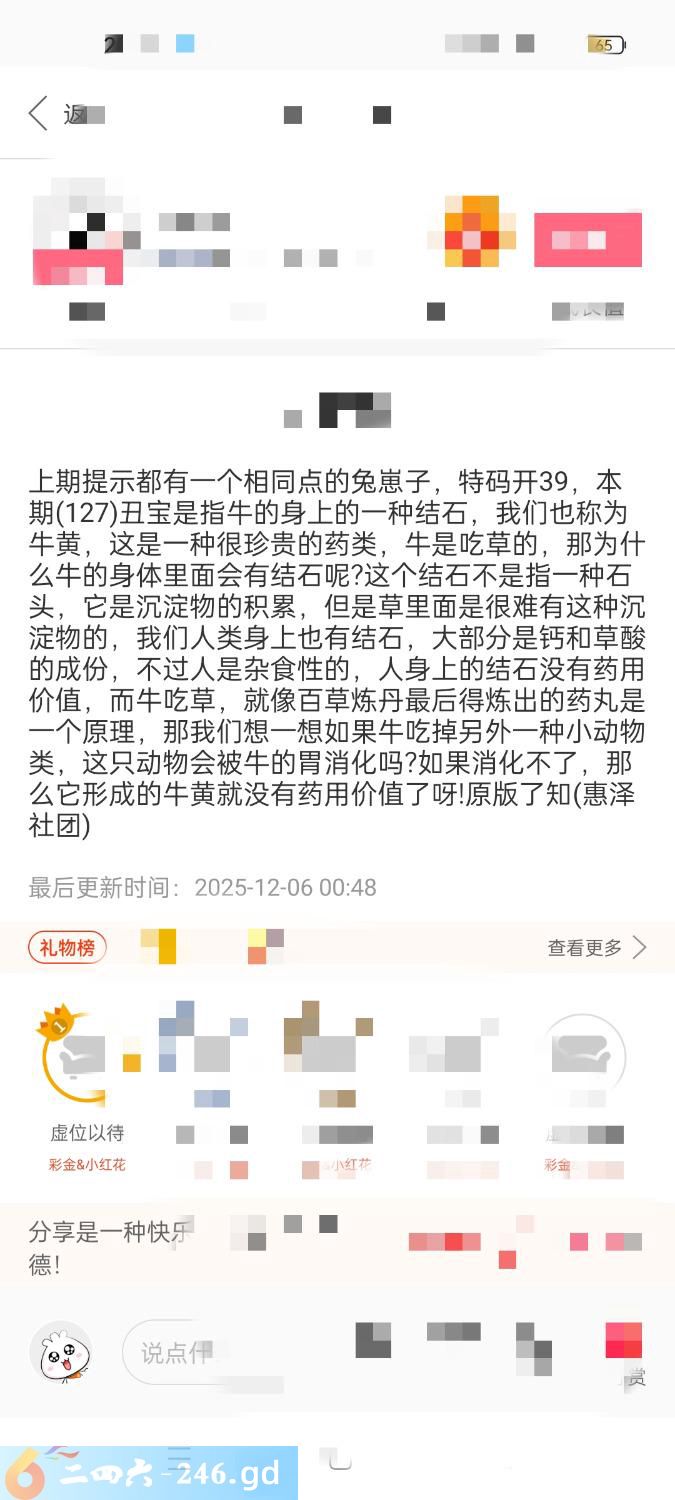Open the 礼物榜 gift ranking
The image size is (675, 1500).
point(67,947)
